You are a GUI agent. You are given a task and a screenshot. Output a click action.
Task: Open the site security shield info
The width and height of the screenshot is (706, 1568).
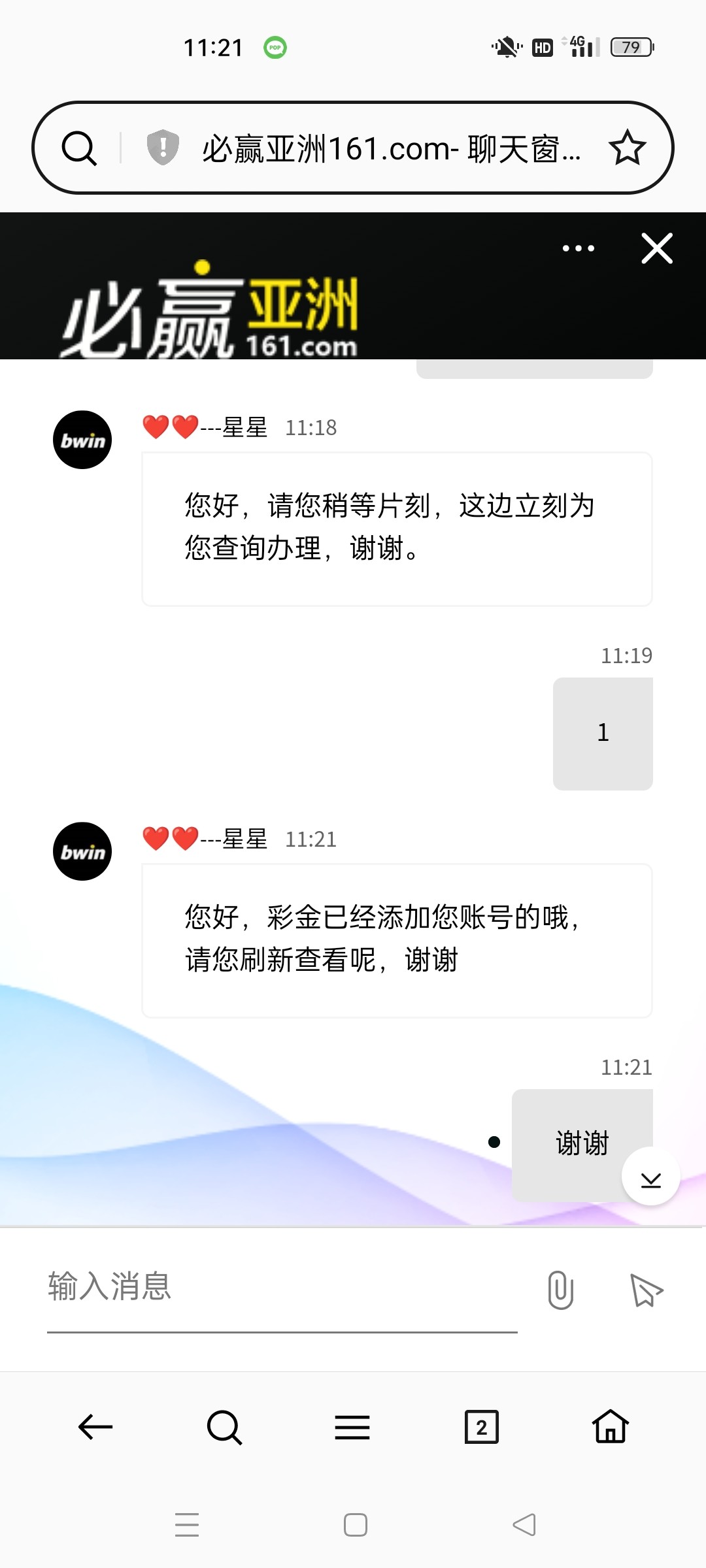(163, 147)
